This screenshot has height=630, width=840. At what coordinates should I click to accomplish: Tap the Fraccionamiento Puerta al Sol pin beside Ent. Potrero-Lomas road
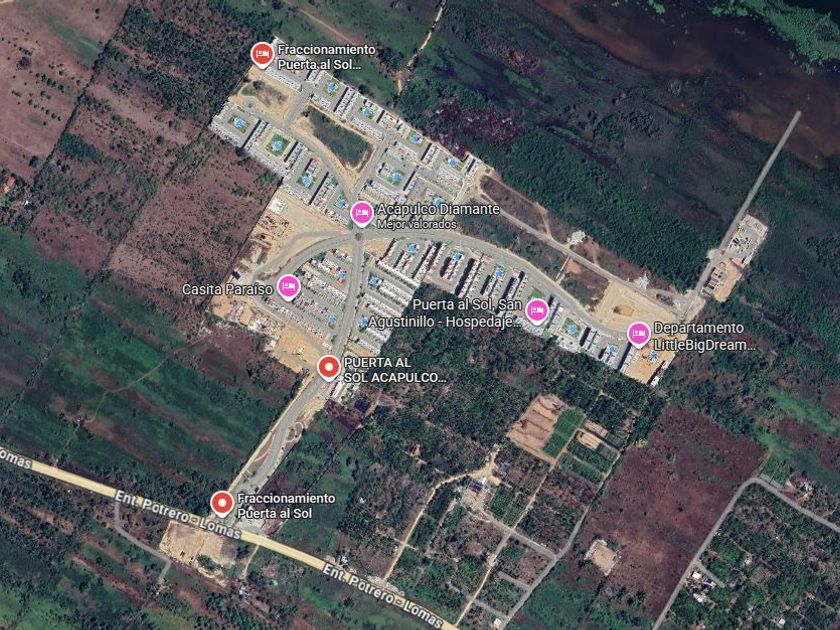[222, 504]
